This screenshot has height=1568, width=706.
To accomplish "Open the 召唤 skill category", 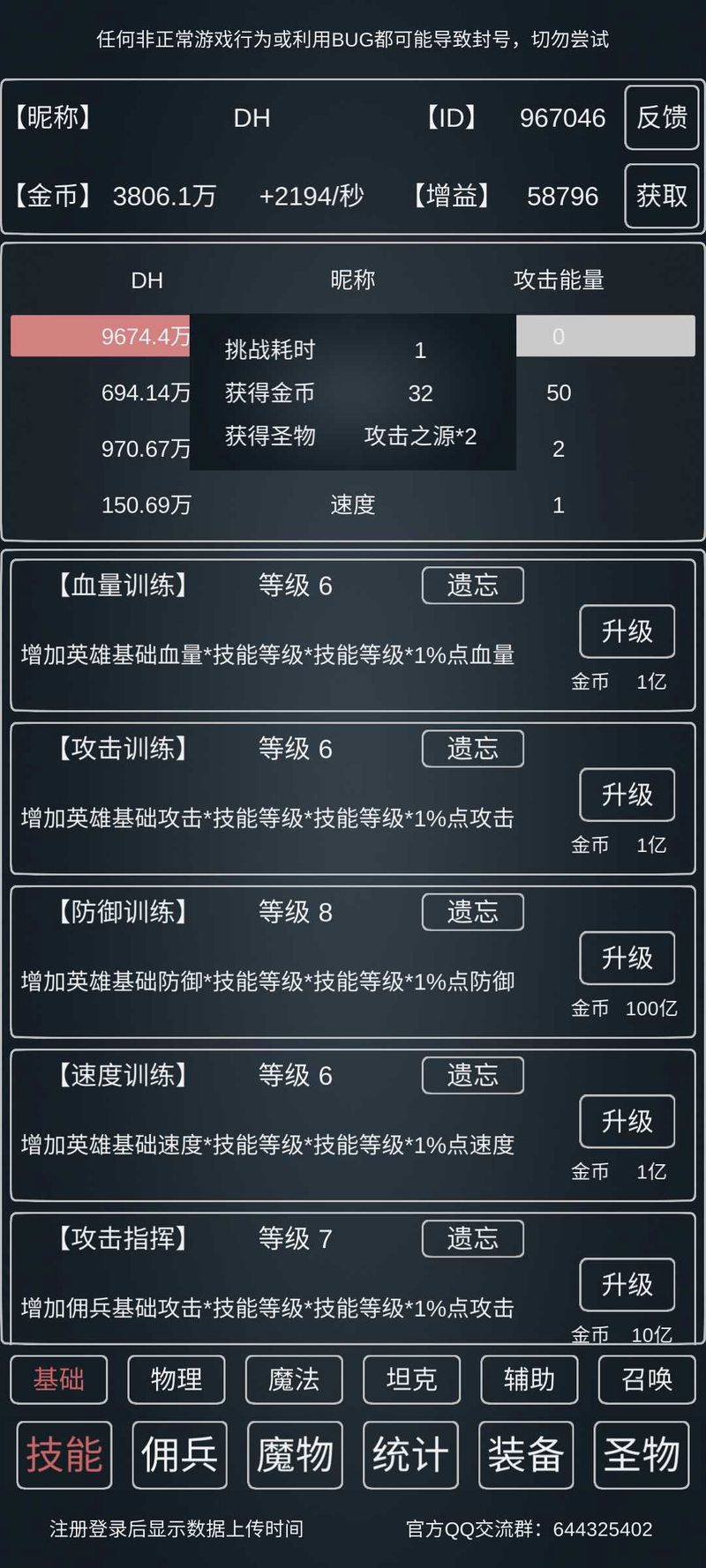I will 646,1379.
